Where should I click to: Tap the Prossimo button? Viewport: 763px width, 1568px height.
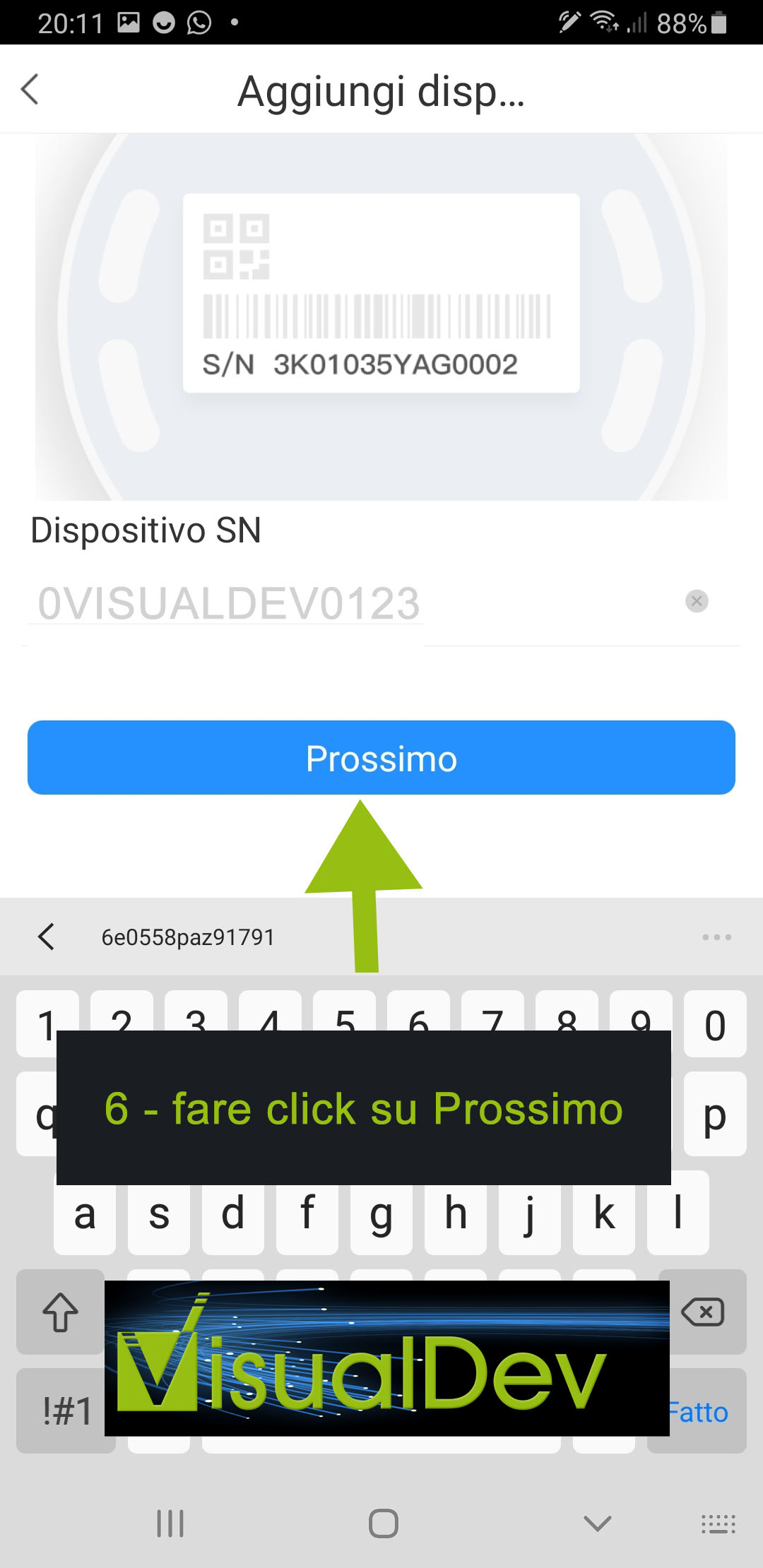(381, 757)
